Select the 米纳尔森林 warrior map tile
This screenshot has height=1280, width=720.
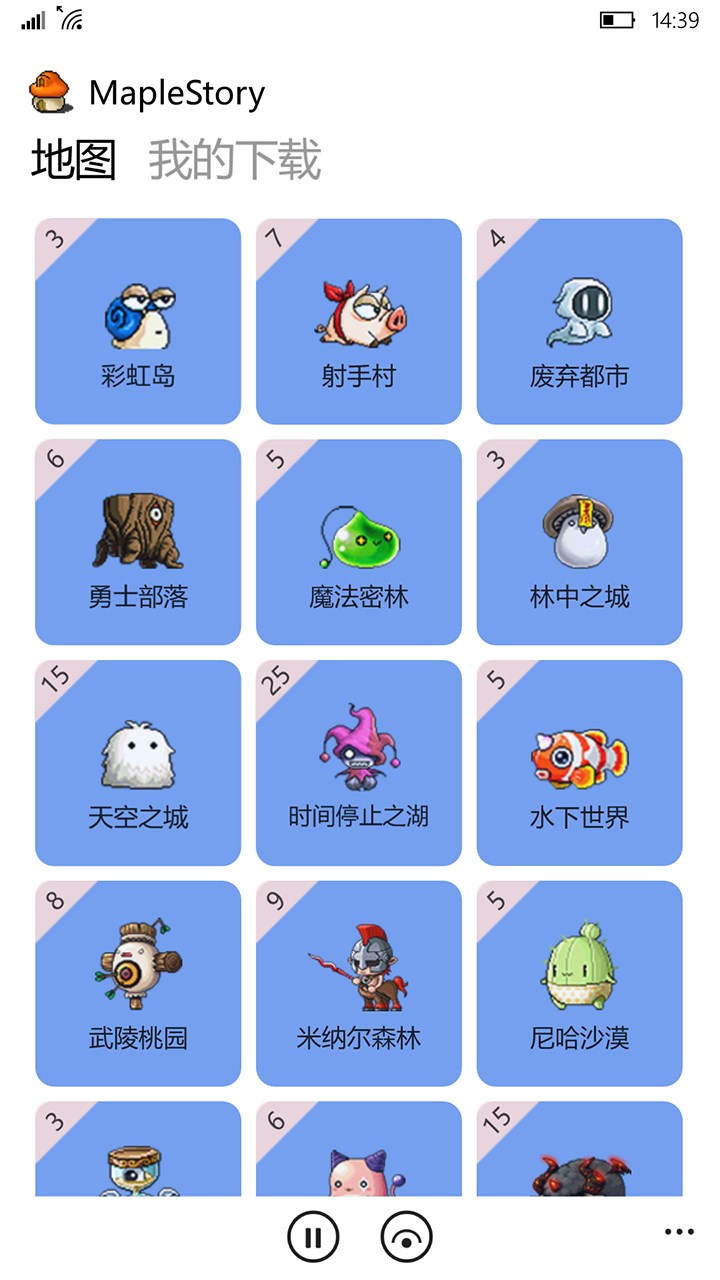coord(358,983)
